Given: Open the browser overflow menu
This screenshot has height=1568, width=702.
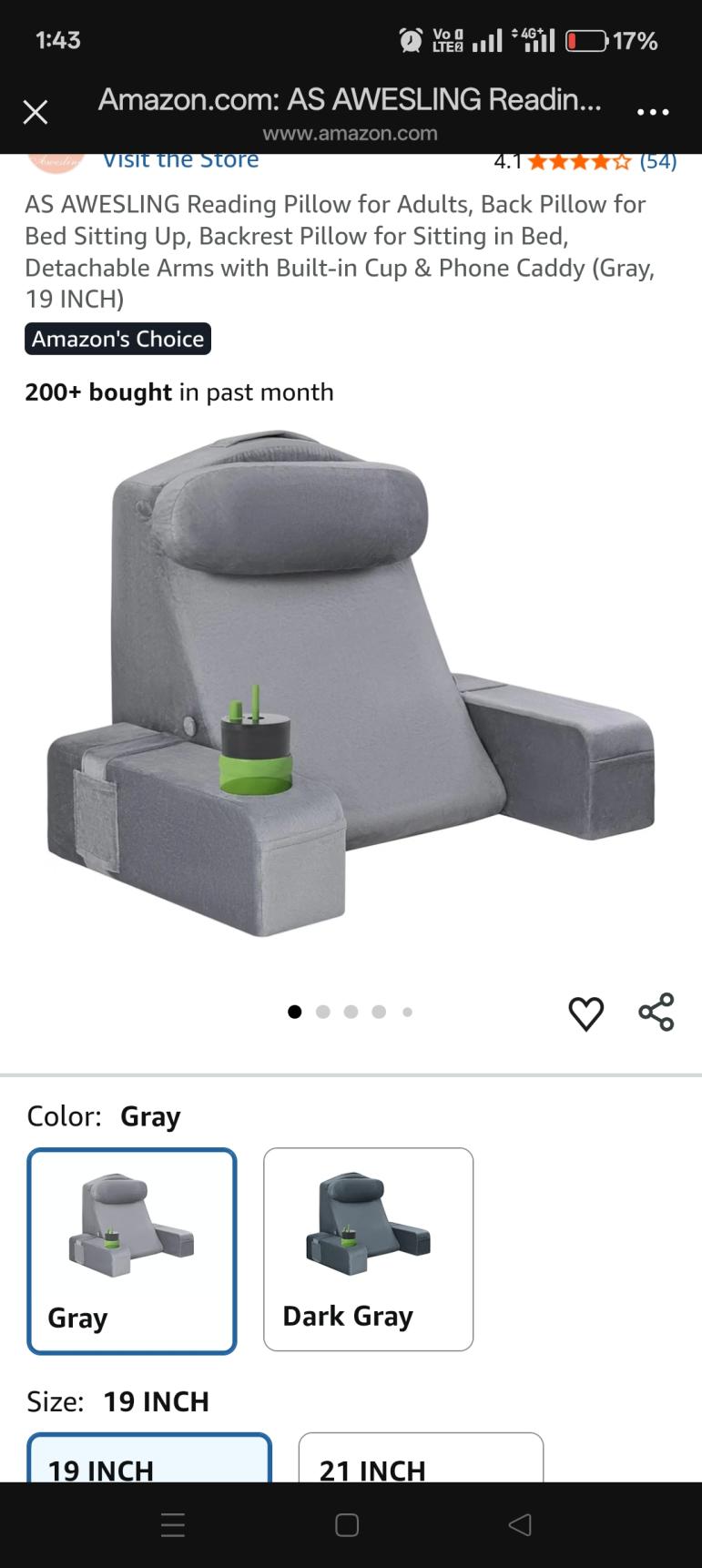Looking at the screenshot, I should coord(653,113).
